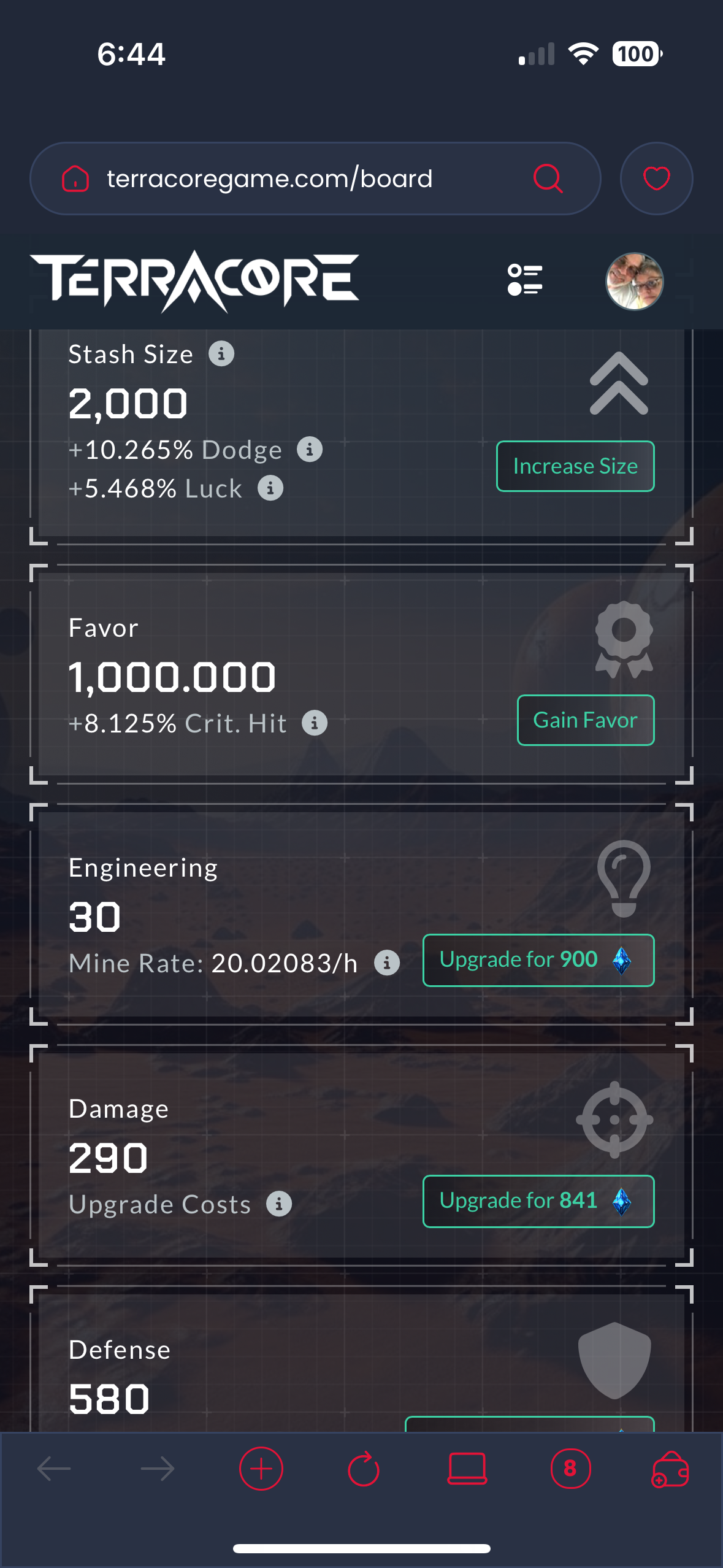Show info about Mine Rate
This screenshot has width=723, height=1568.
coord(387,963)
